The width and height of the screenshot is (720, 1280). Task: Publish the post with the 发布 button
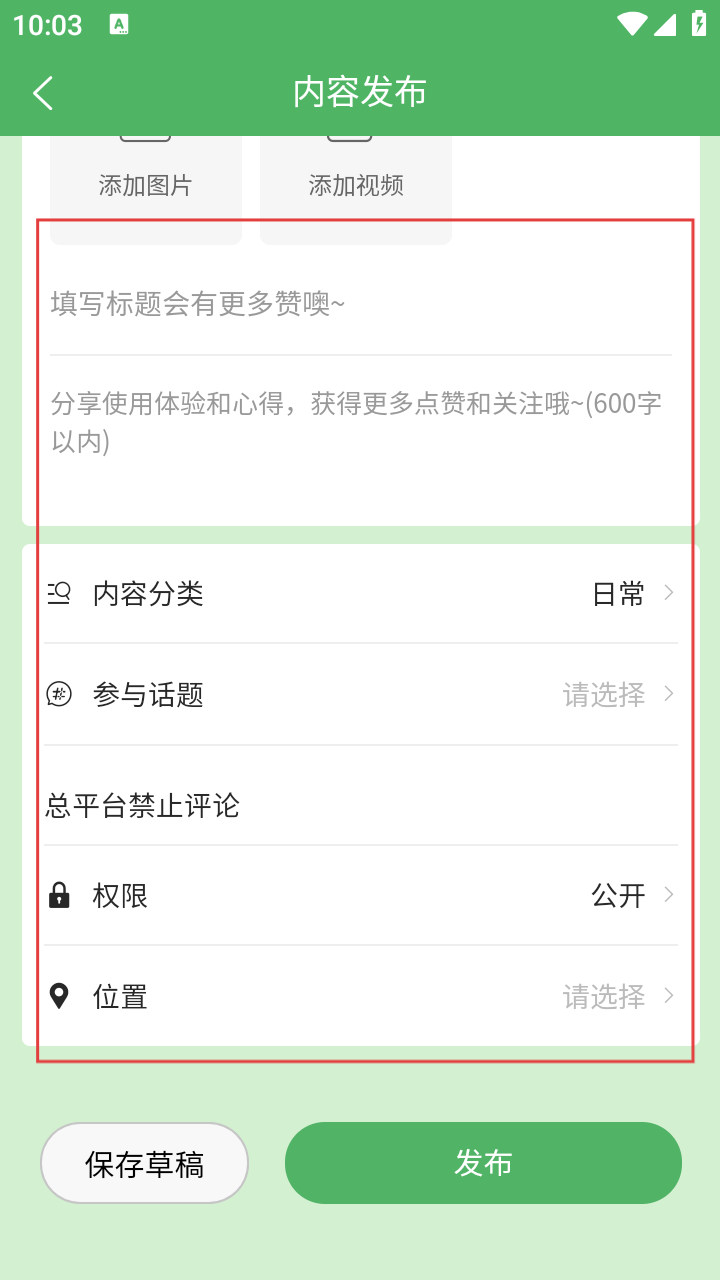(x=483, y=1163)
